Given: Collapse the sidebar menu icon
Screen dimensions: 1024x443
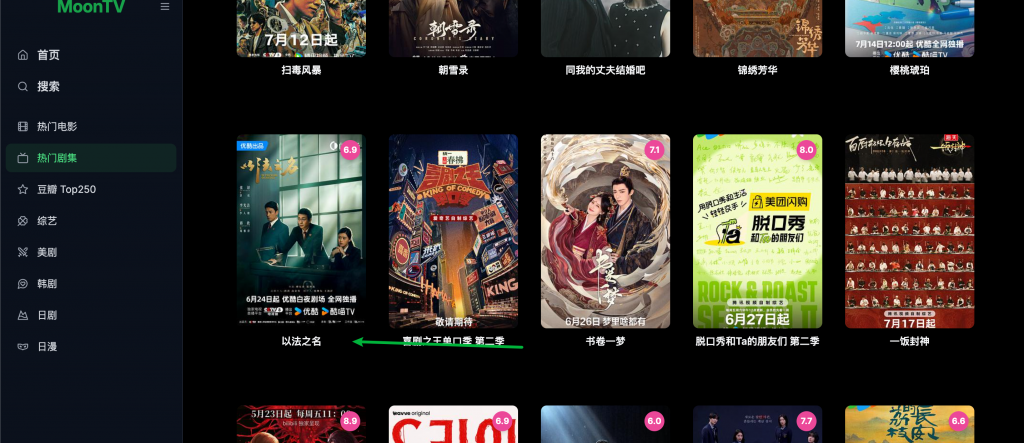Looking at the screenshot, I should coord(165,7).
